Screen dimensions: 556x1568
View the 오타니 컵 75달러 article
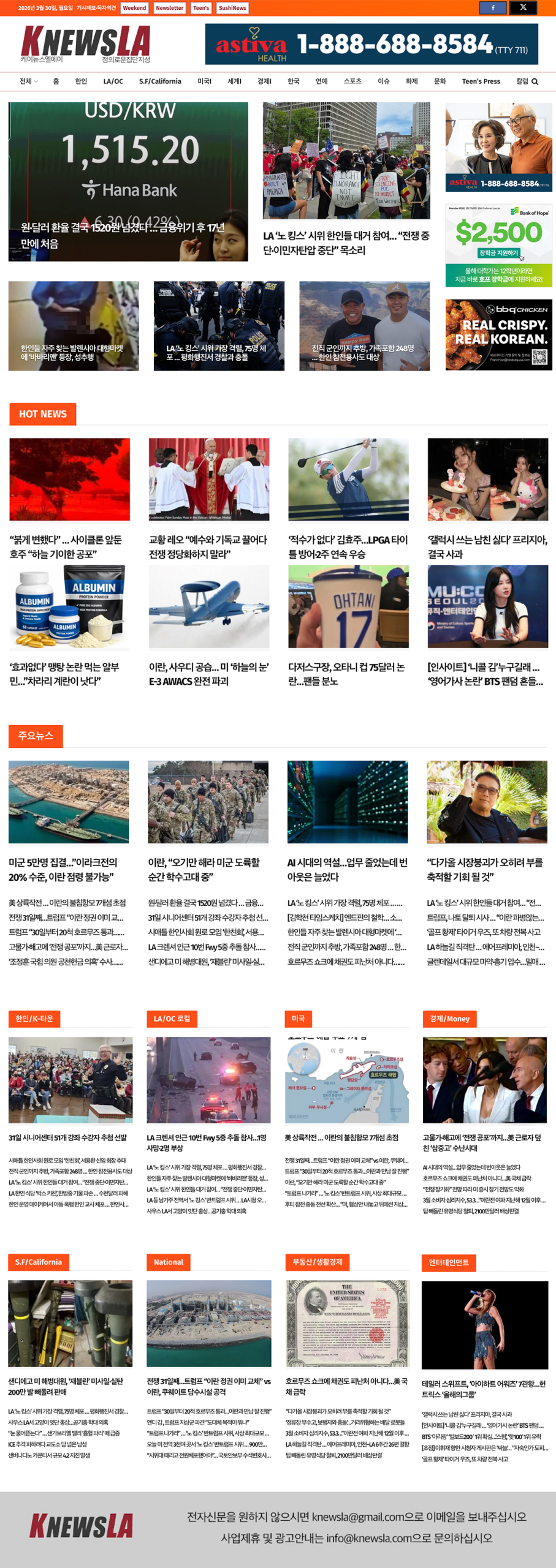[x=348, y=673]
